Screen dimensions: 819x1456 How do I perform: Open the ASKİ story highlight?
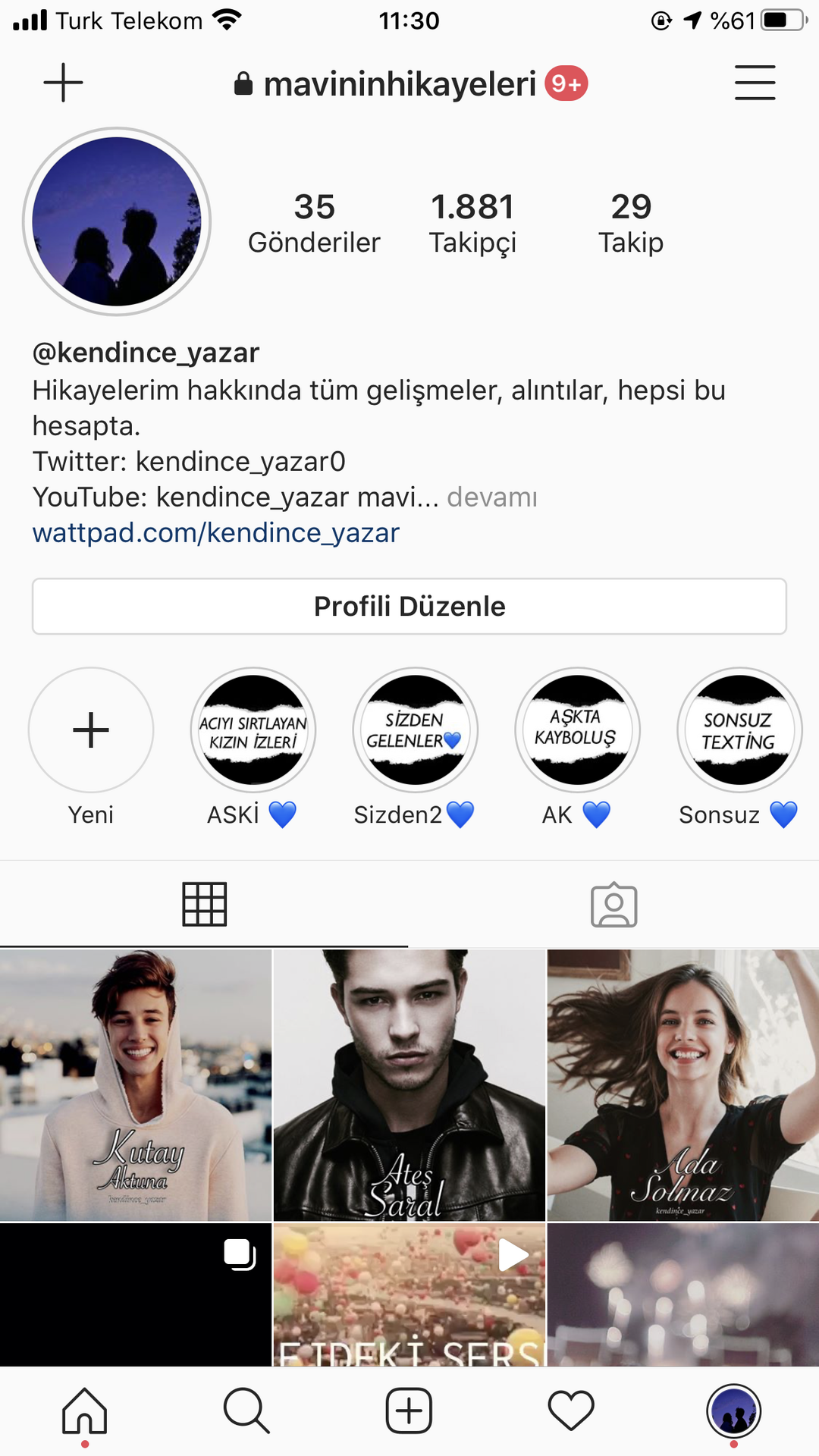(253, 730)
